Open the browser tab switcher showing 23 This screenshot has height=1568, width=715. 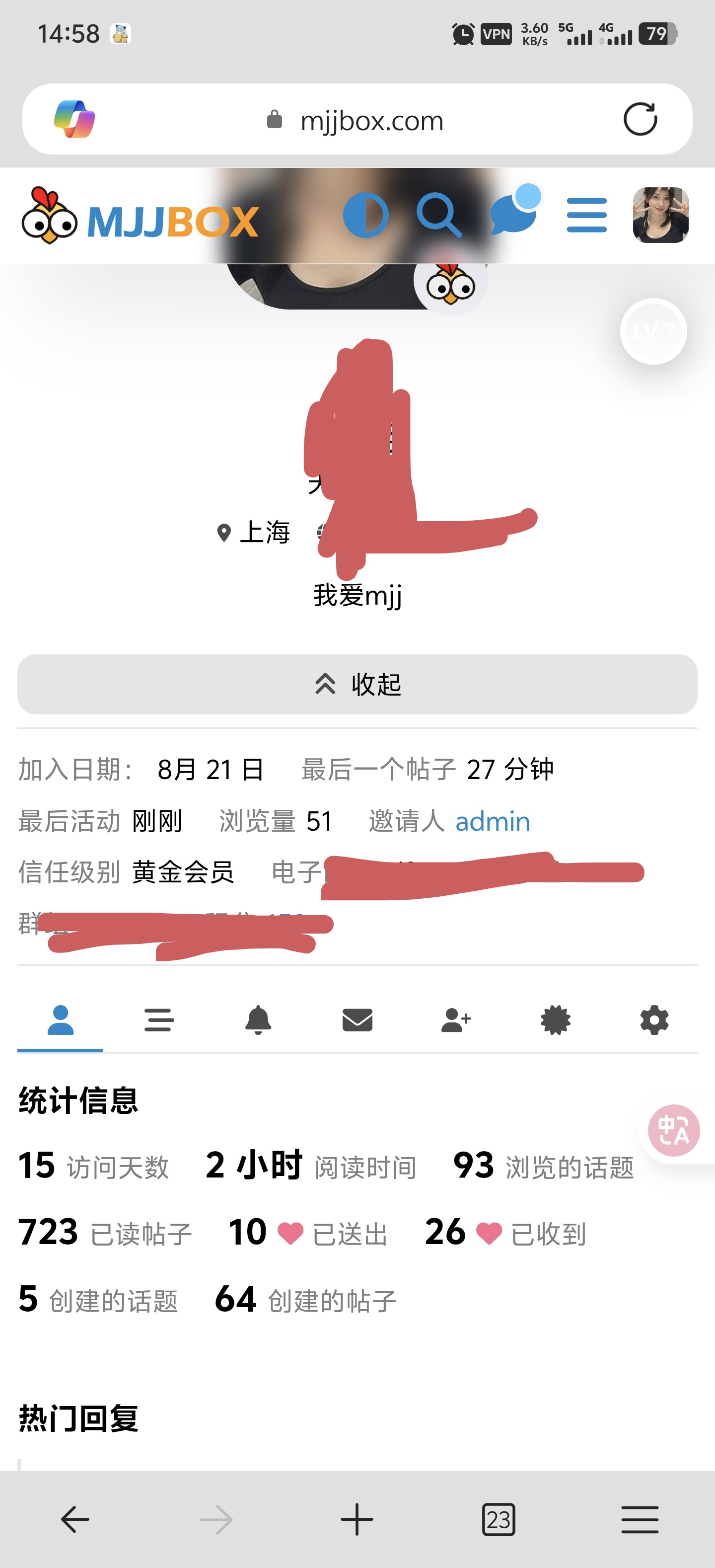point(499,1520)
